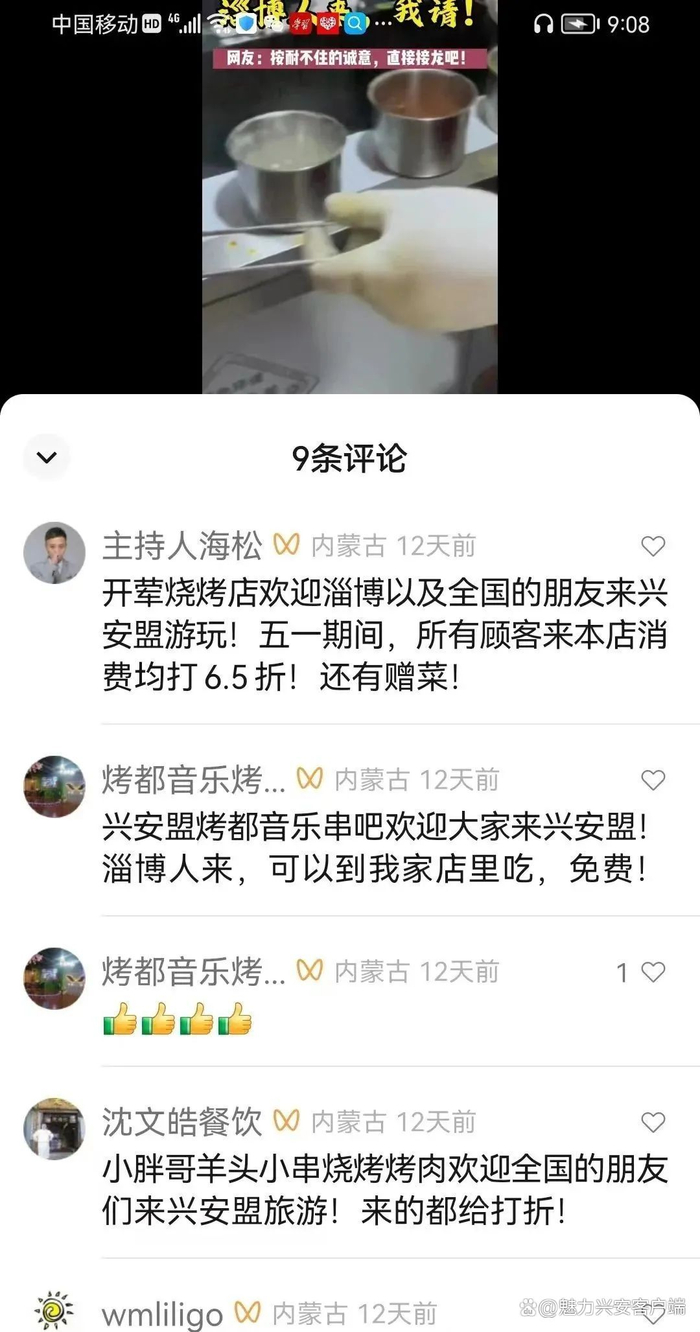Open 主持人海松's profile avatar

[54, 552]
